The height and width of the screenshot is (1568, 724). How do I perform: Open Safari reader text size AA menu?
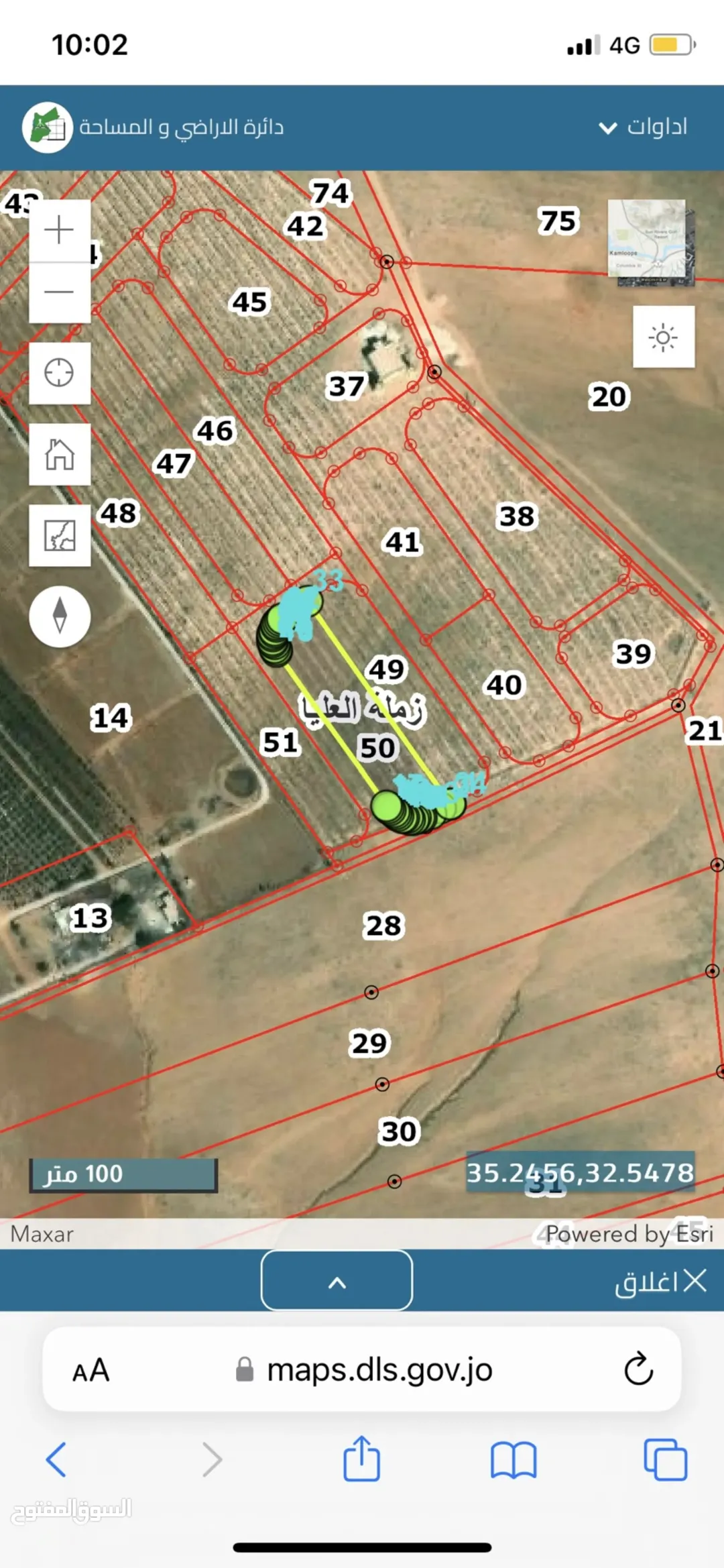(x=91, y=1369)
